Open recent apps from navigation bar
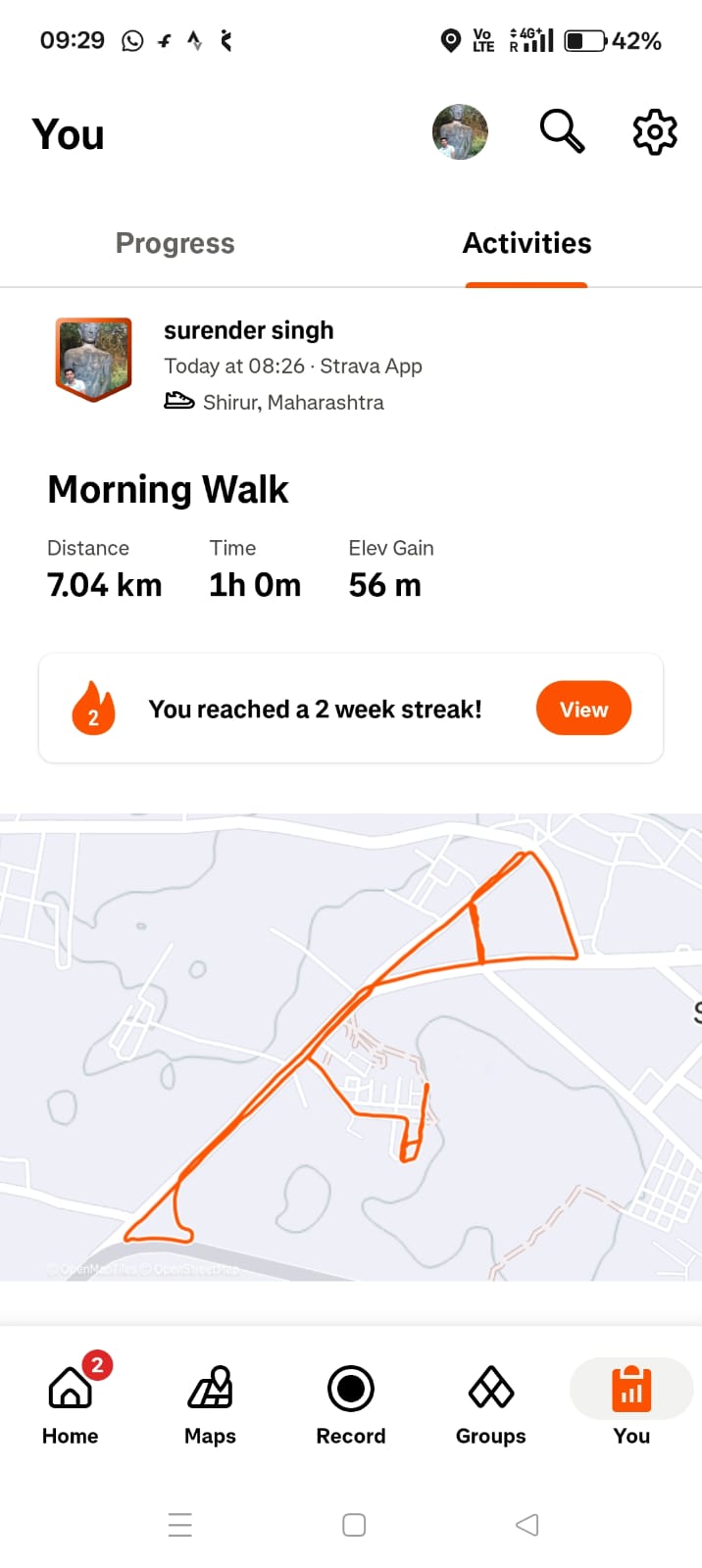This screenshot has height=1568, width=702. coord(180,1525)
